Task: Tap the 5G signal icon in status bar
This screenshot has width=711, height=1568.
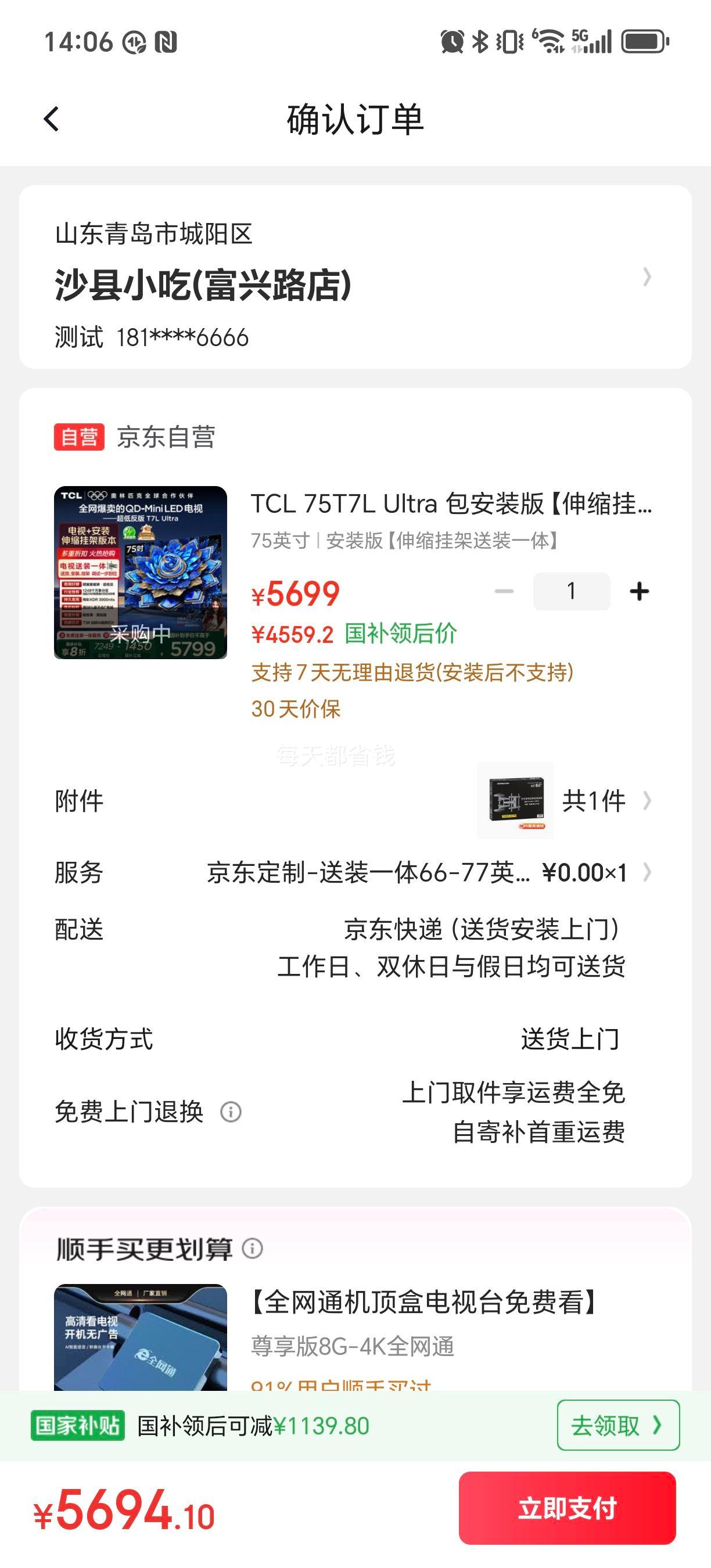Action: [x=594, y=41]
